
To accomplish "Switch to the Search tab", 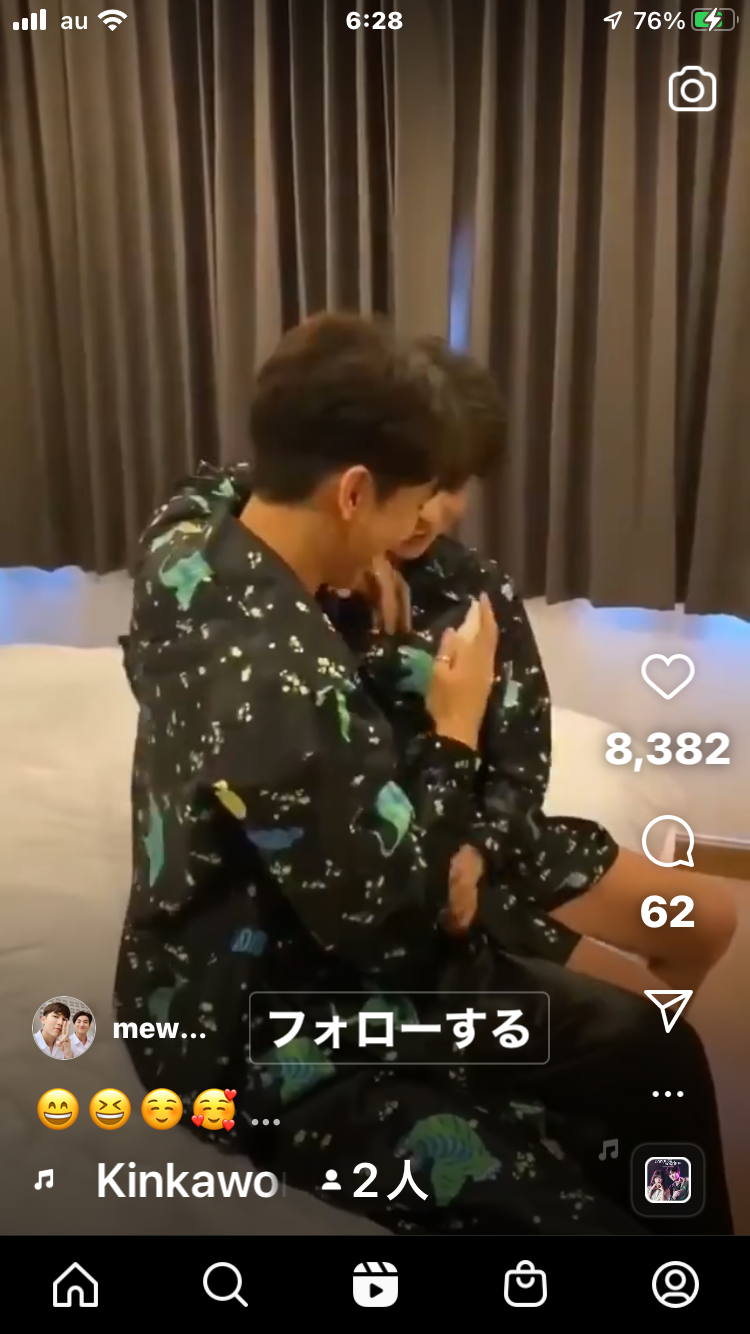I will point(225,1284).
